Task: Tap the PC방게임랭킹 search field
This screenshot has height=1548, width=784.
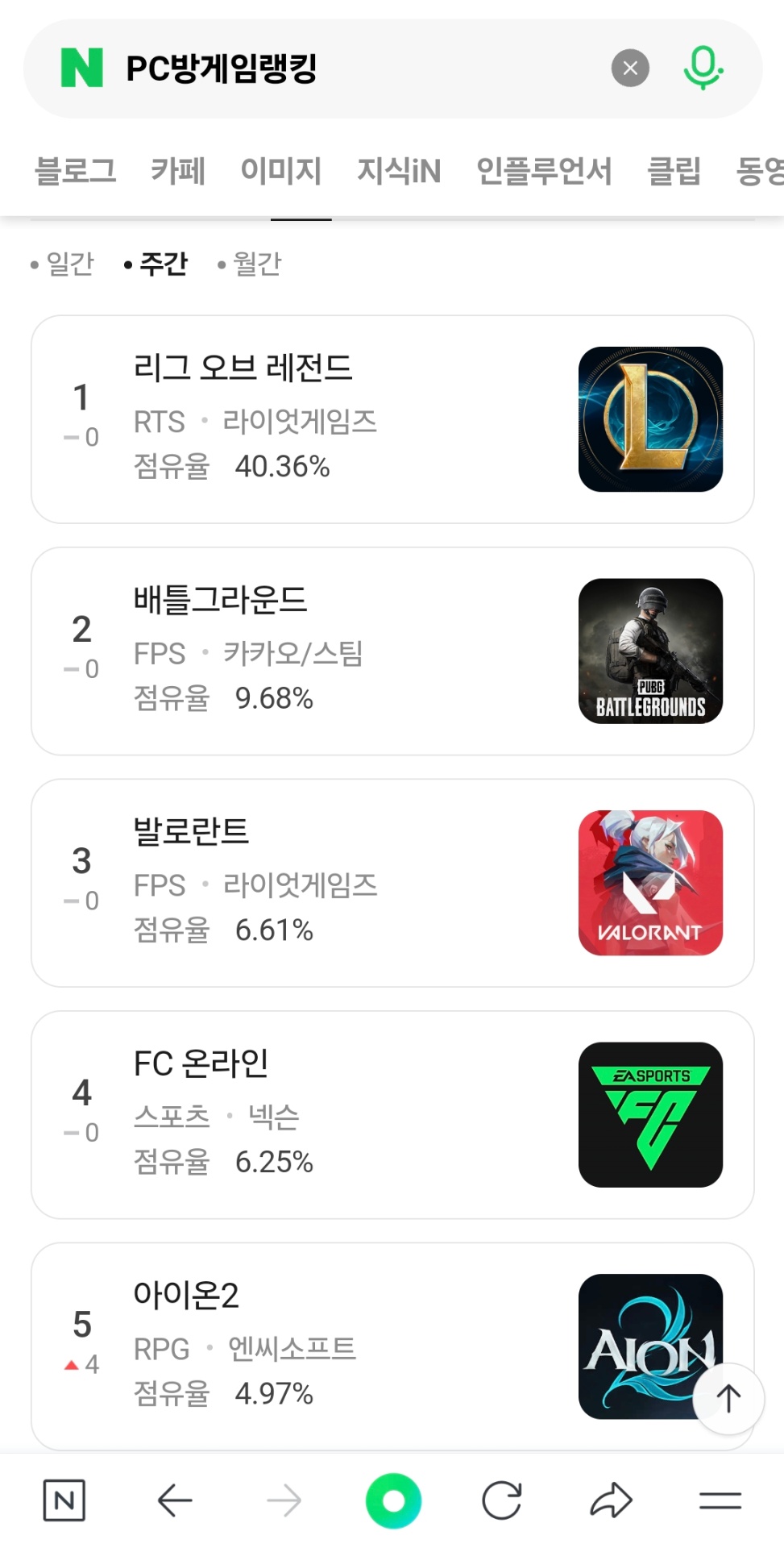Action: (355, 69)
